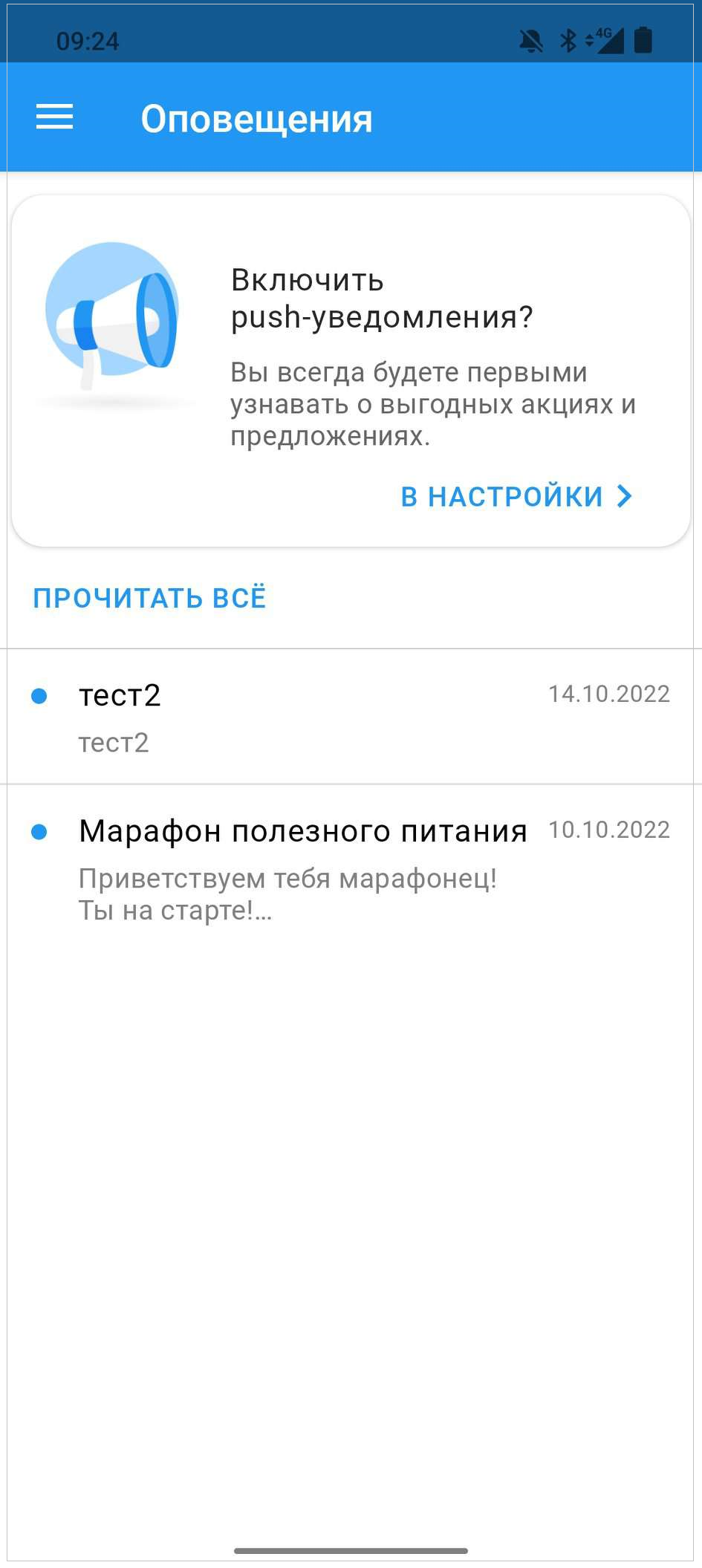
Task: Open the hamburger drawer menu
Action: click(55, 117)
